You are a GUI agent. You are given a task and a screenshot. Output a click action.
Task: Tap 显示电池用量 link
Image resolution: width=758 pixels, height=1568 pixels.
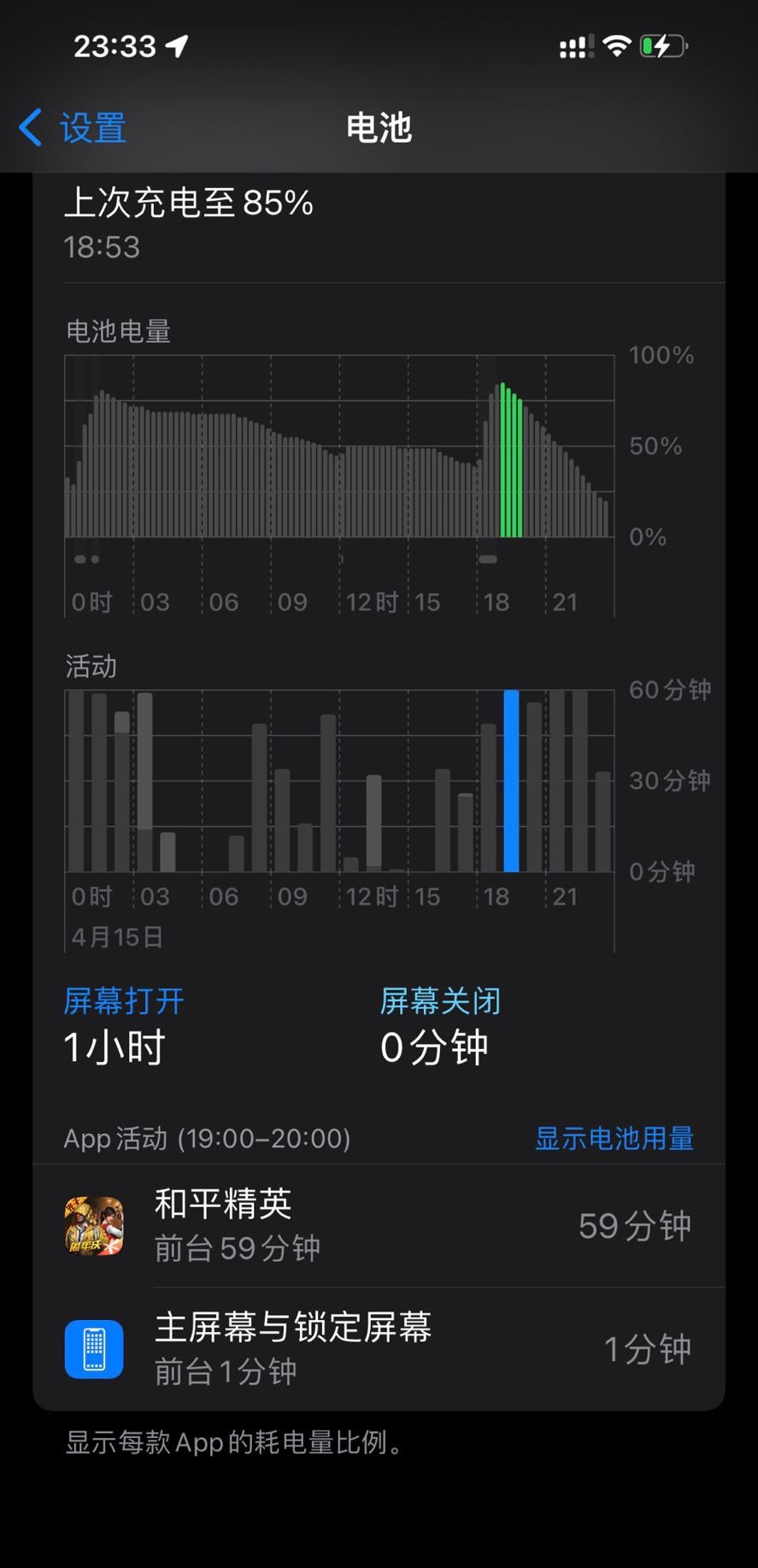click(x=614, y=1138)
